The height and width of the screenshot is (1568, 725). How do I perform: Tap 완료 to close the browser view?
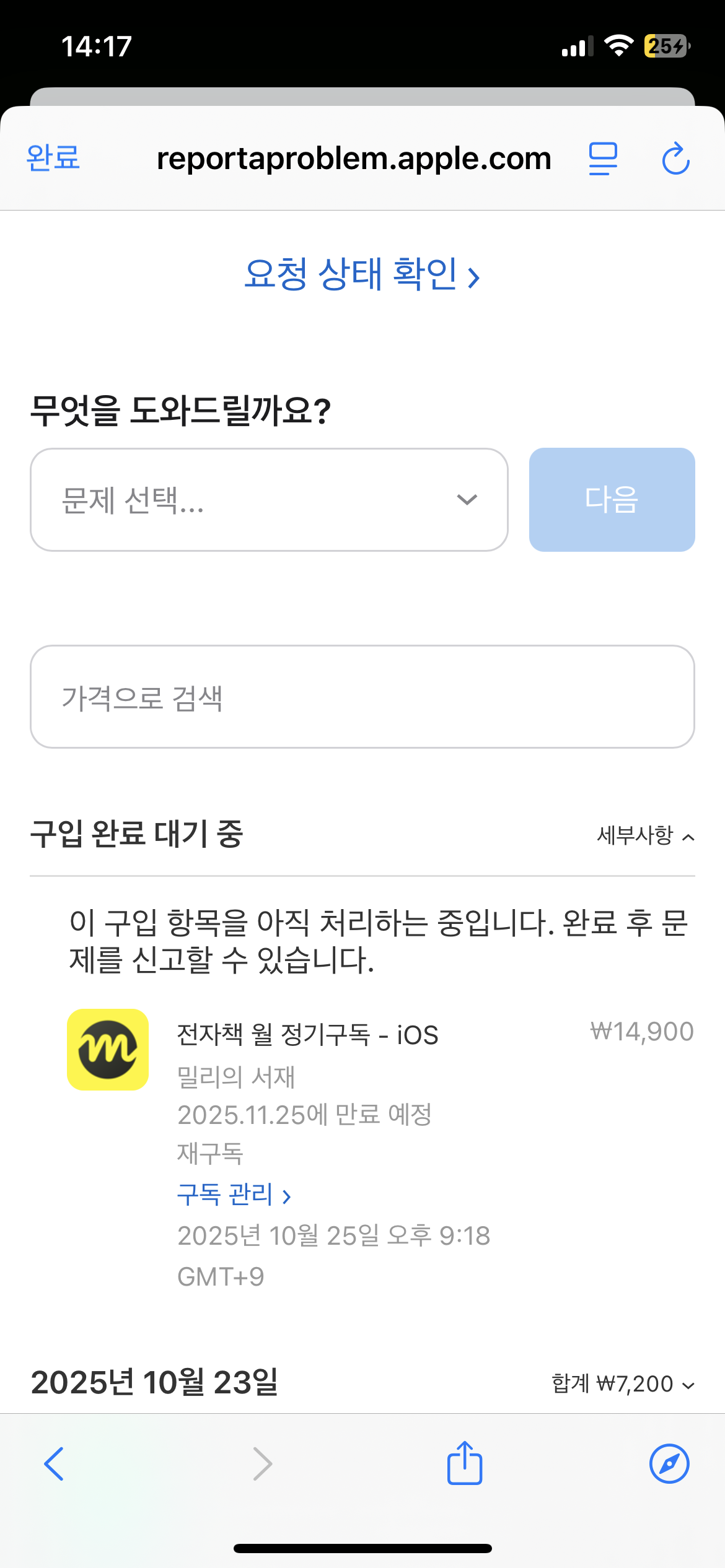[53, 158]
